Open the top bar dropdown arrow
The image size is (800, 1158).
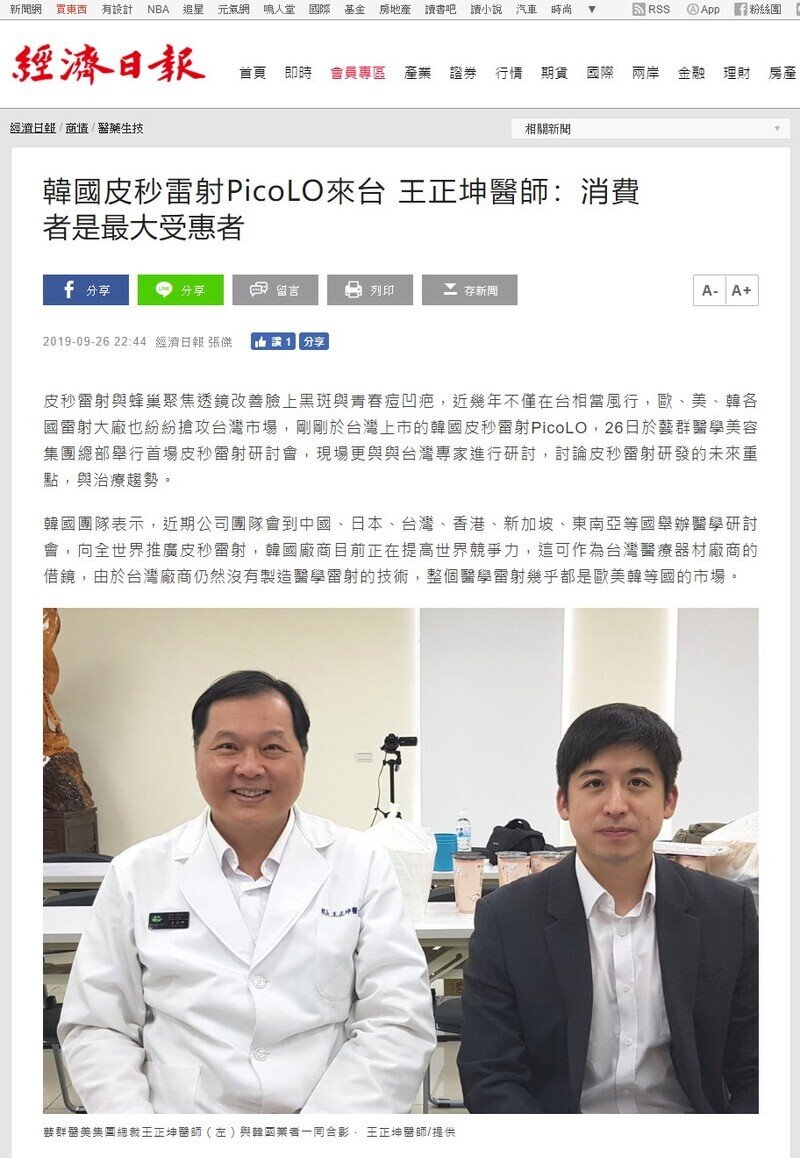click(592, 9)
